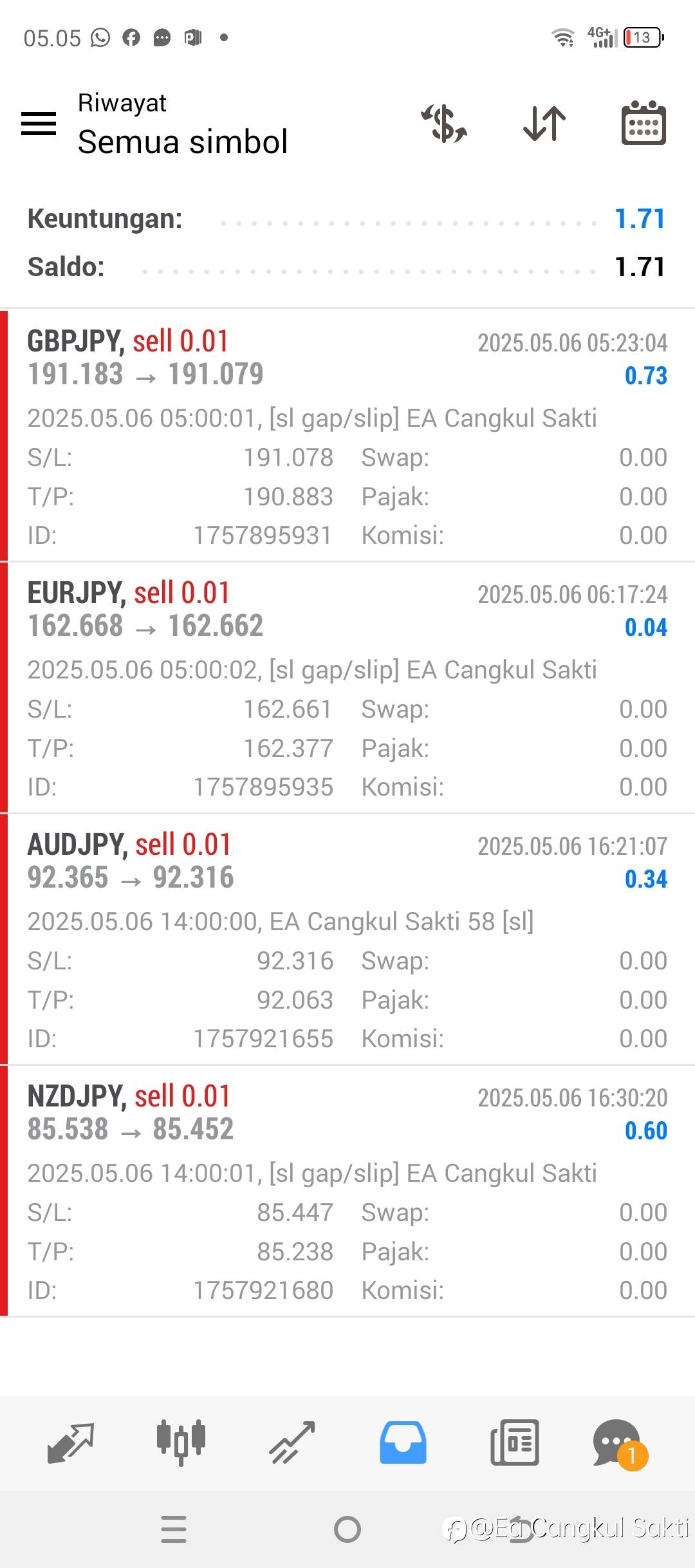Select the EURJPY sell trade record
Viewport: 695px width, 1568px height.
tap(347, 687)
